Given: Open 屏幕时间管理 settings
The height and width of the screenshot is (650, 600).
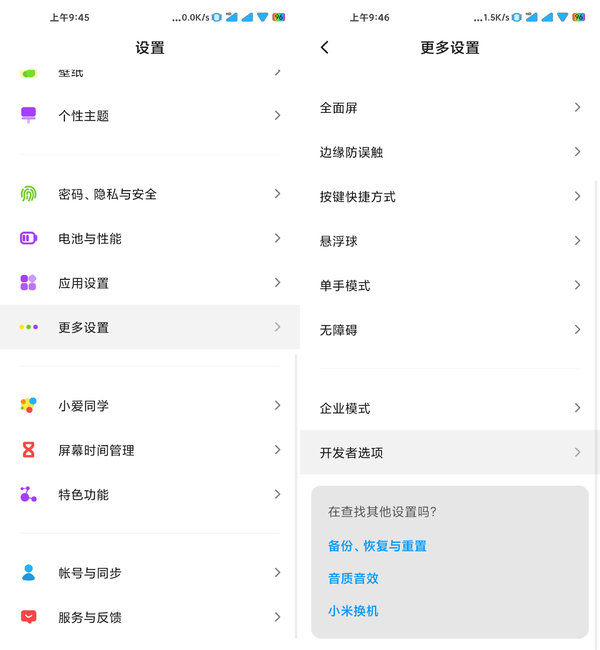Looking at the screenshot, I should tap(150, 450).
